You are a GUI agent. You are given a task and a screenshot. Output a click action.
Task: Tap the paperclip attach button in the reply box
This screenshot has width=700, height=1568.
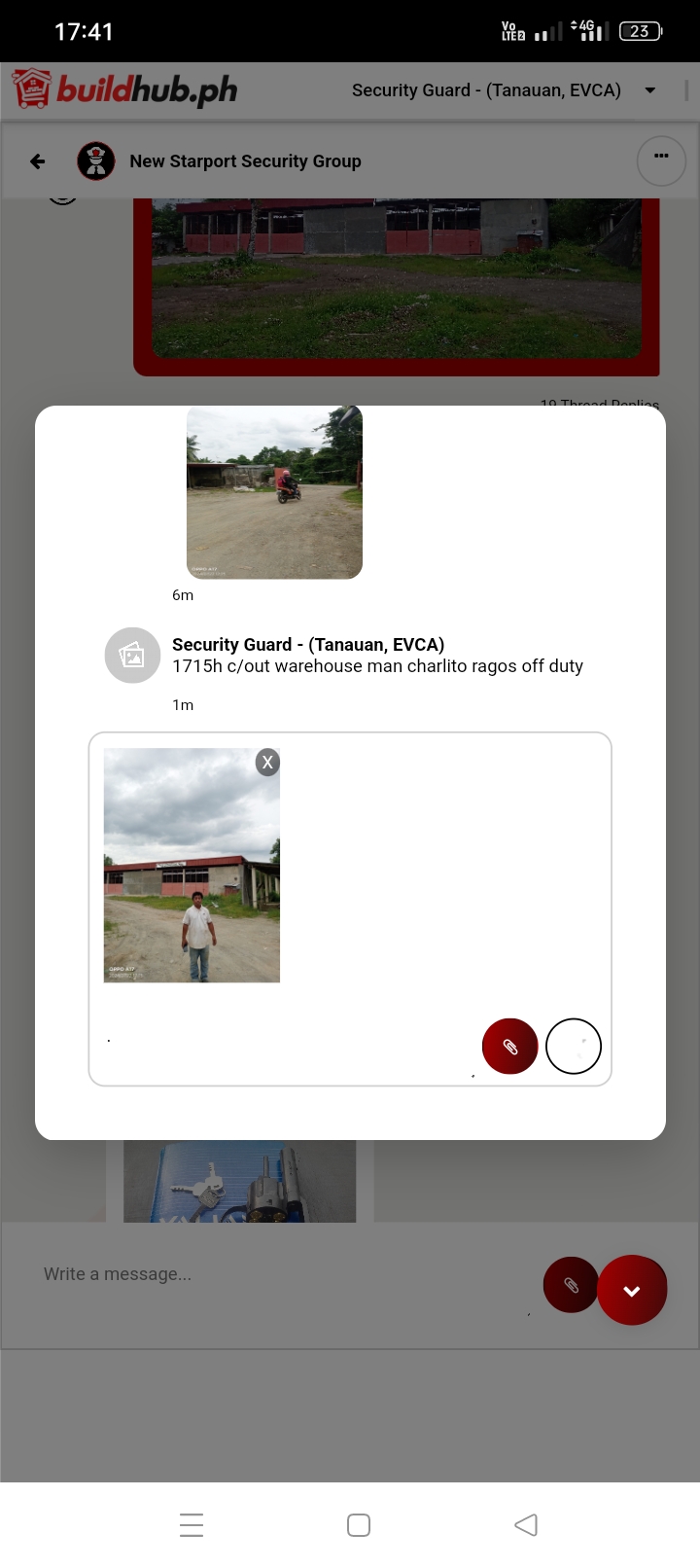point(509,1047)
